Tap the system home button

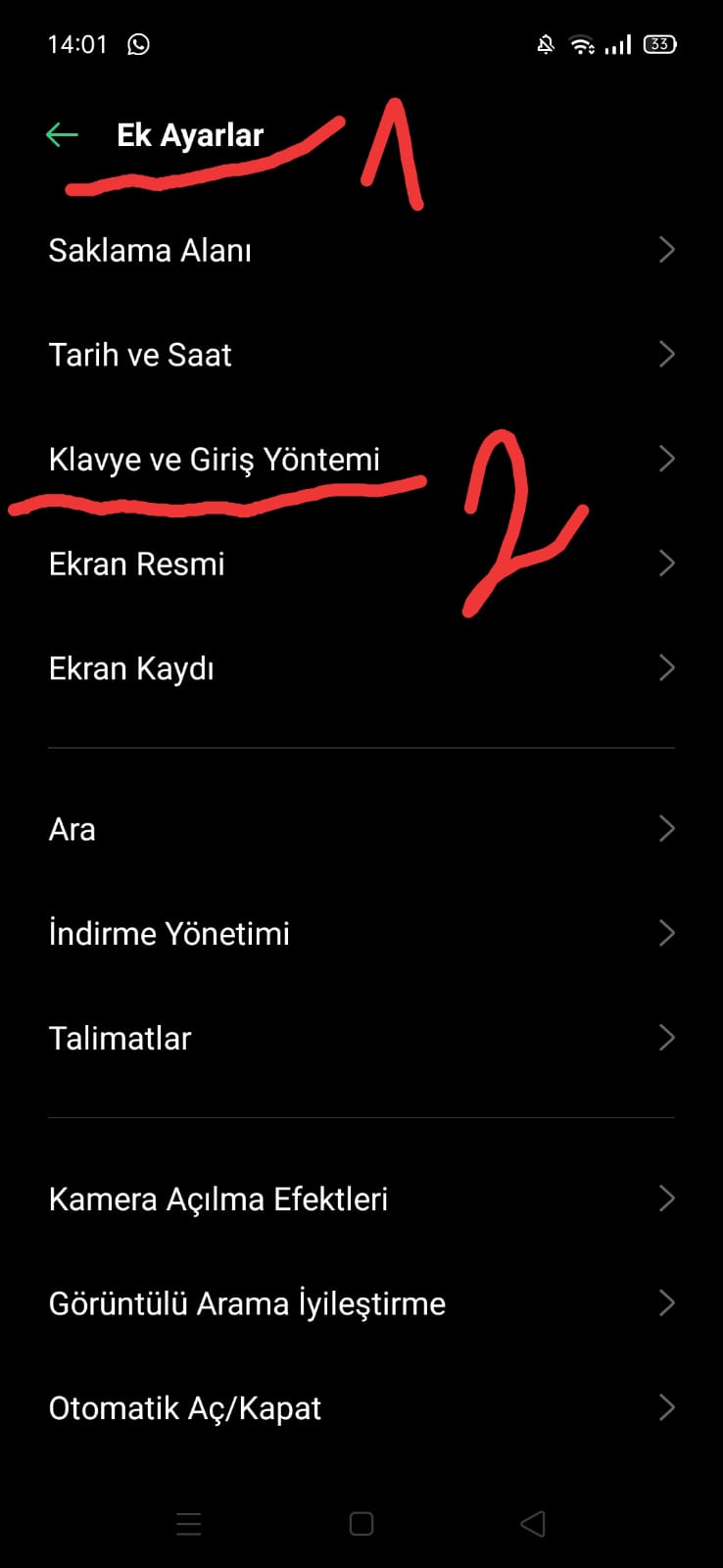pyautogui.click(x=361, y=1524)
